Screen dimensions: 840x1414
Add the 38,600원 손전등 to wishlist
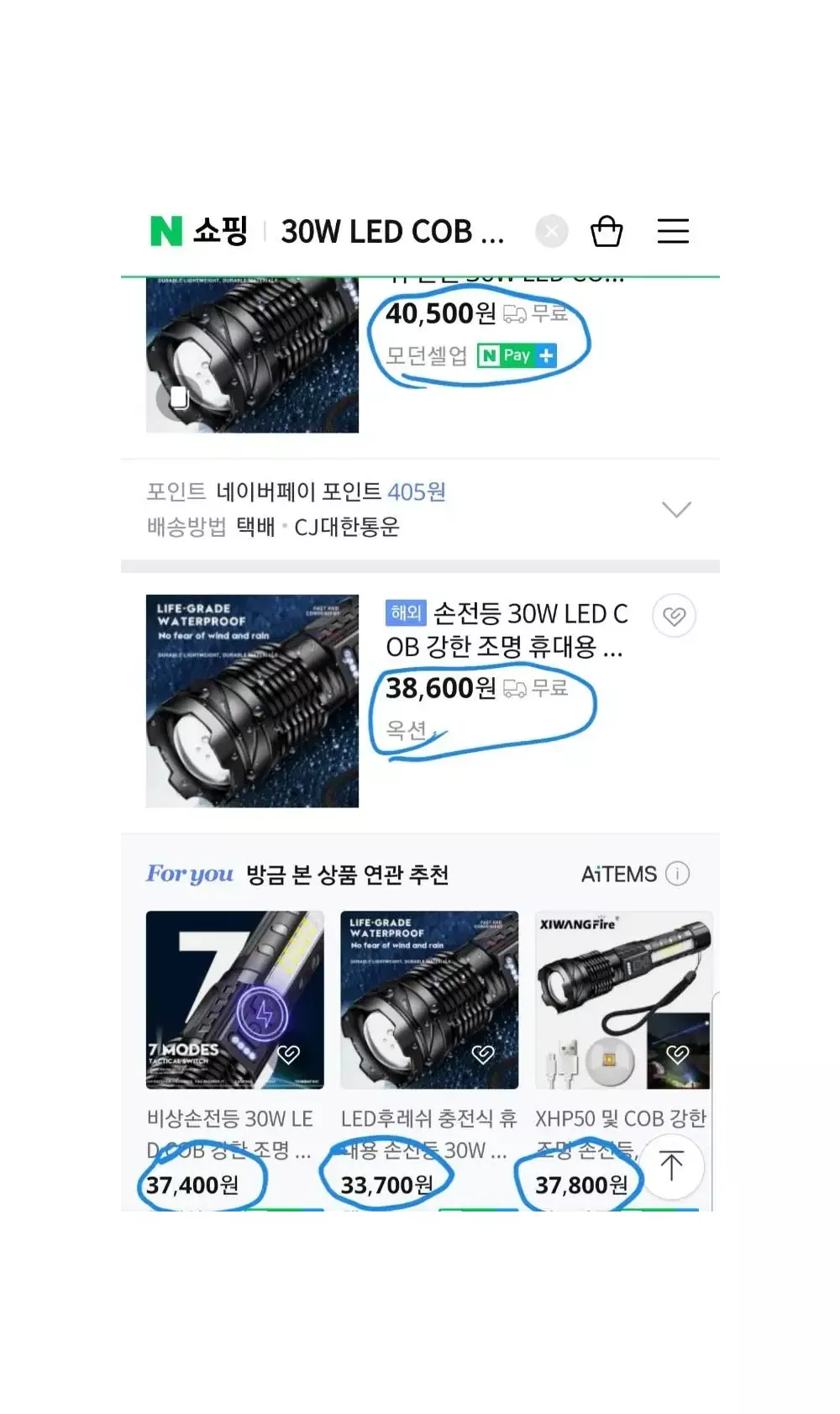pyautogui.click(x=674, y=616)
